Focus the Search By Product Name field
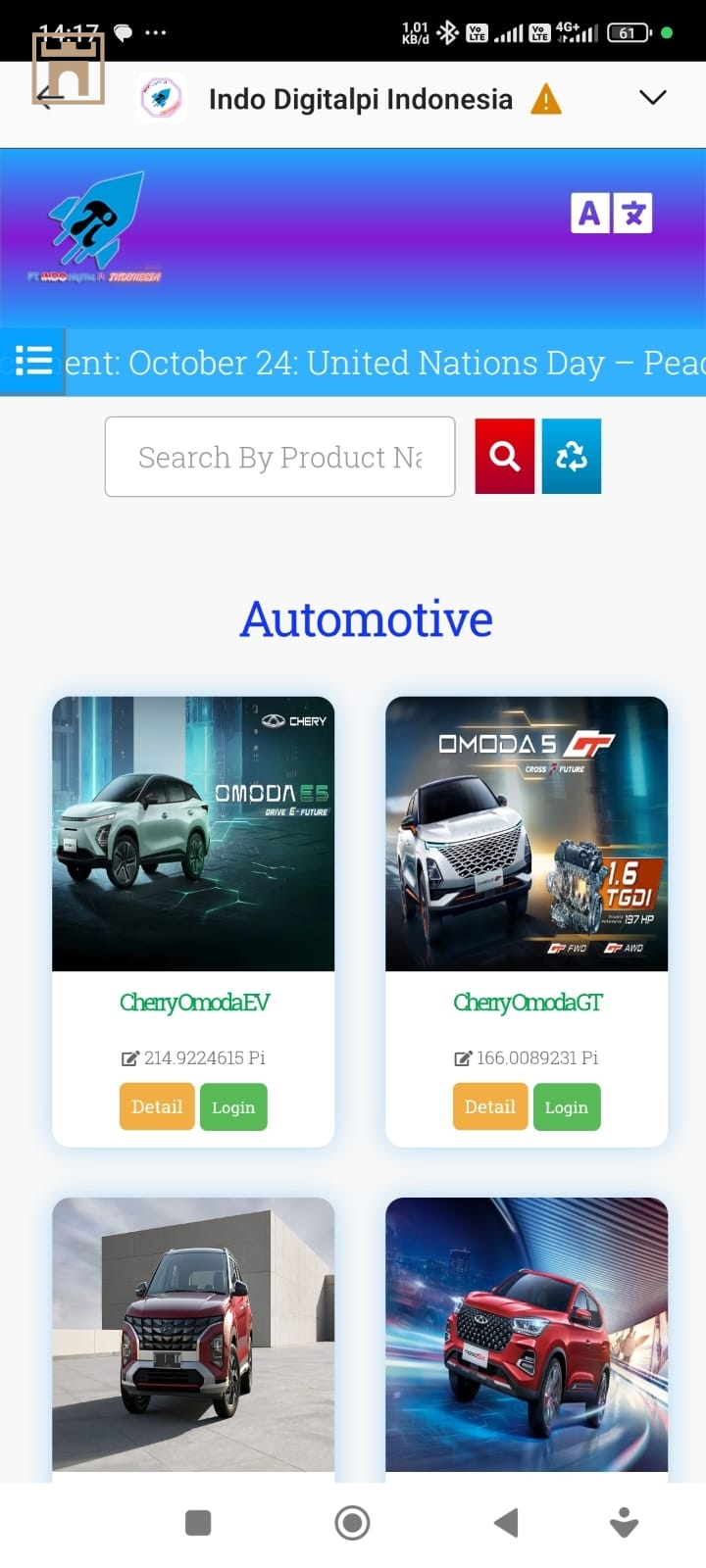This screenshot has height=1568, width=706. coord(279,457)
